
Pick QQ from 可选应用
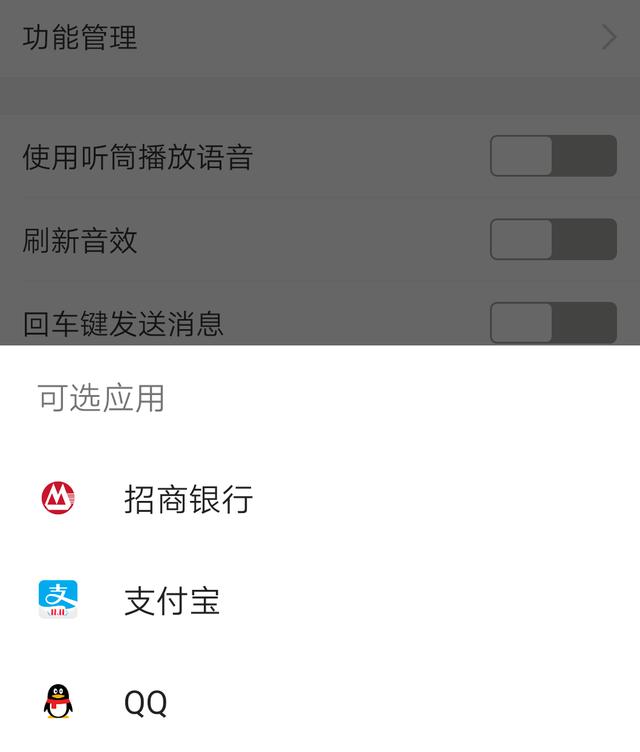tap(146, 702)
